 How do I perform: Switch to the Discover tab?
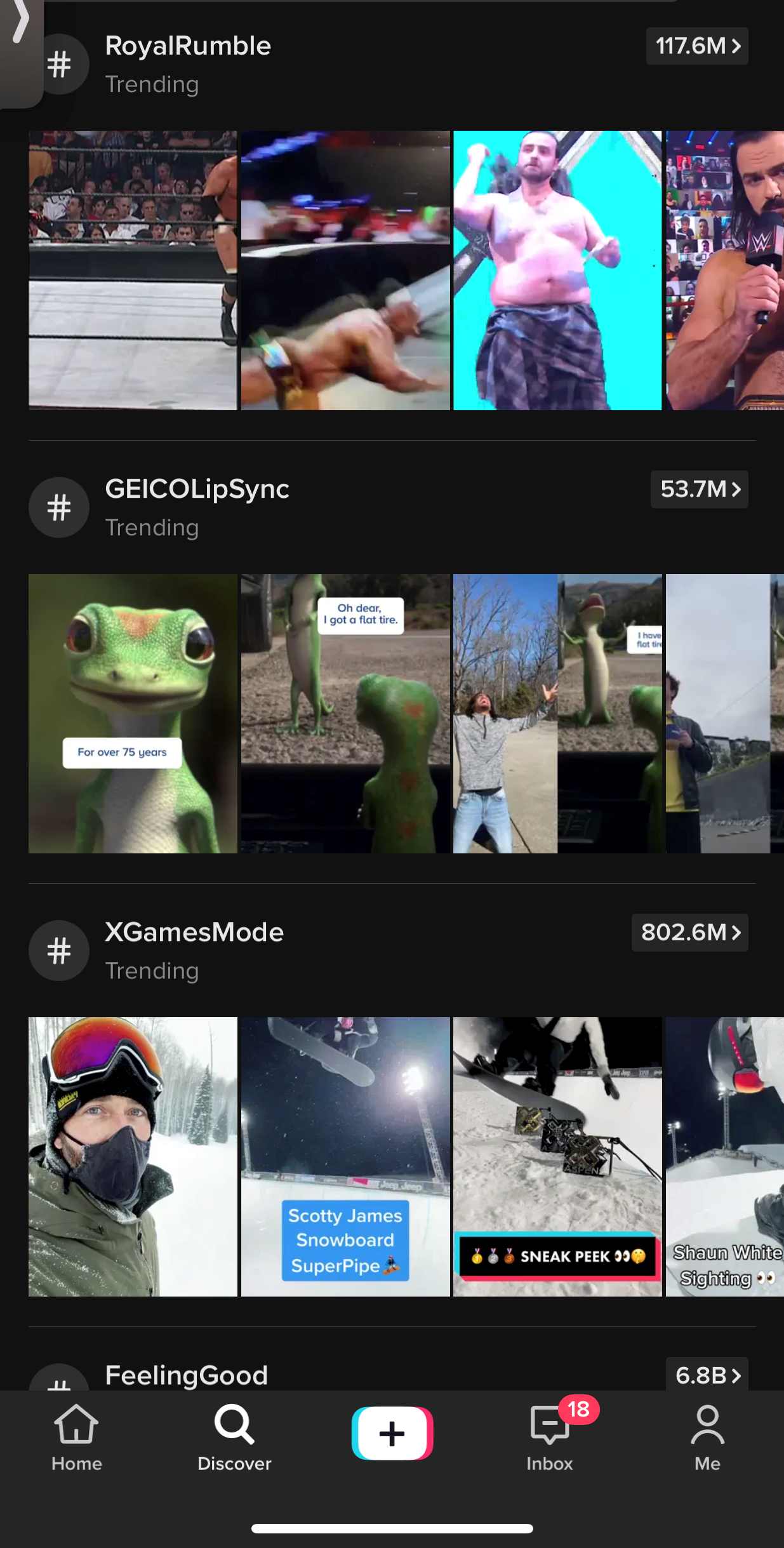point(234,1438)
